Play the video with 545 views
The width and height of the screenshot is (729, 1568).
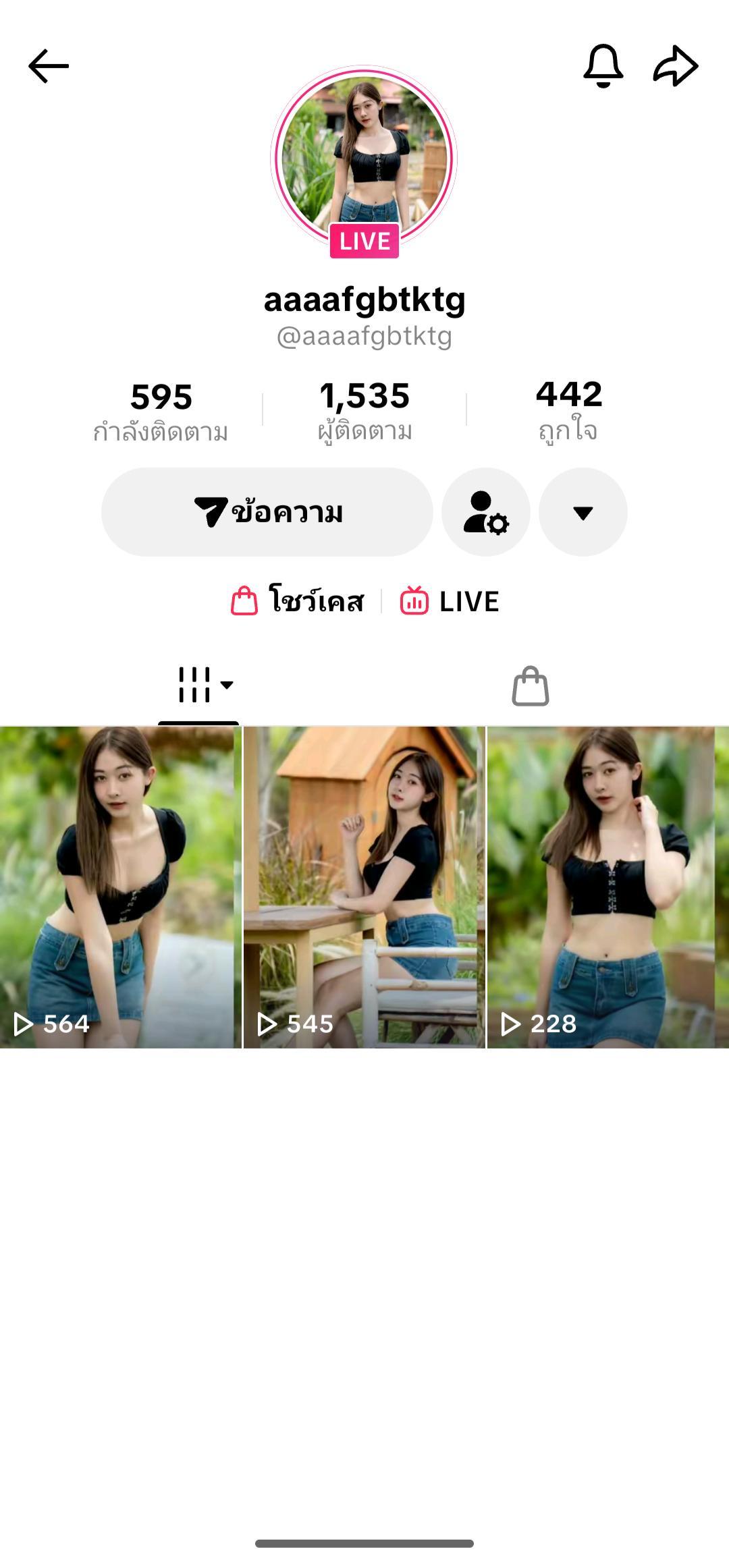point(364,887)
